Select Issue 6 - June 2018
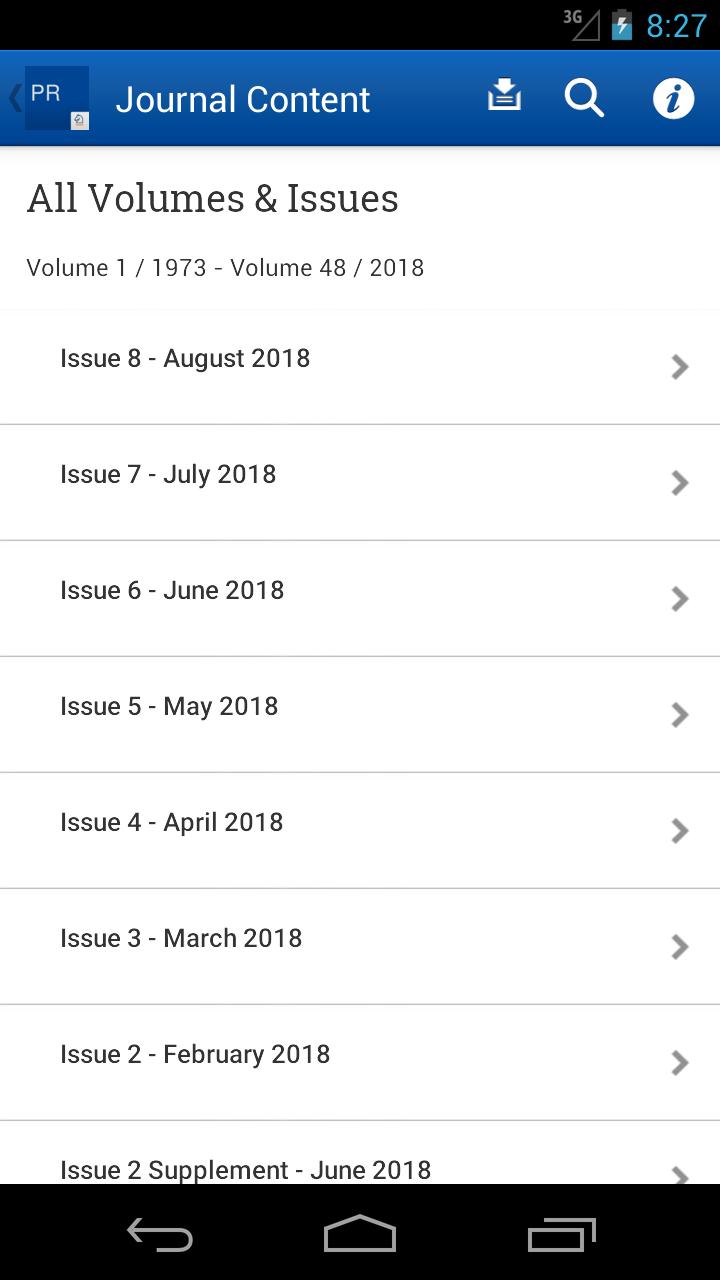 coord(360,598)
